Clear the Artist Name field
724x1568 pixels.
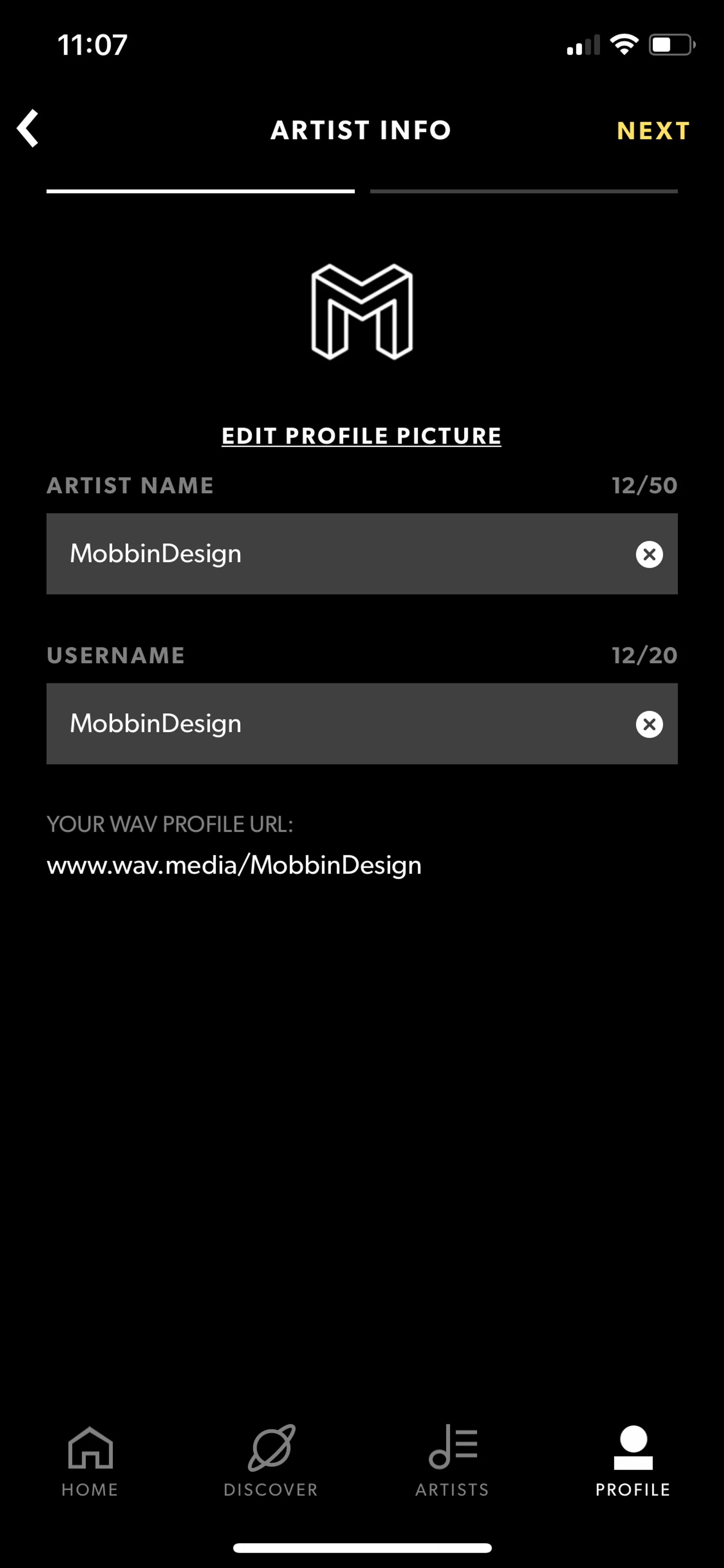pyautogui.click(x=649, y=554)
